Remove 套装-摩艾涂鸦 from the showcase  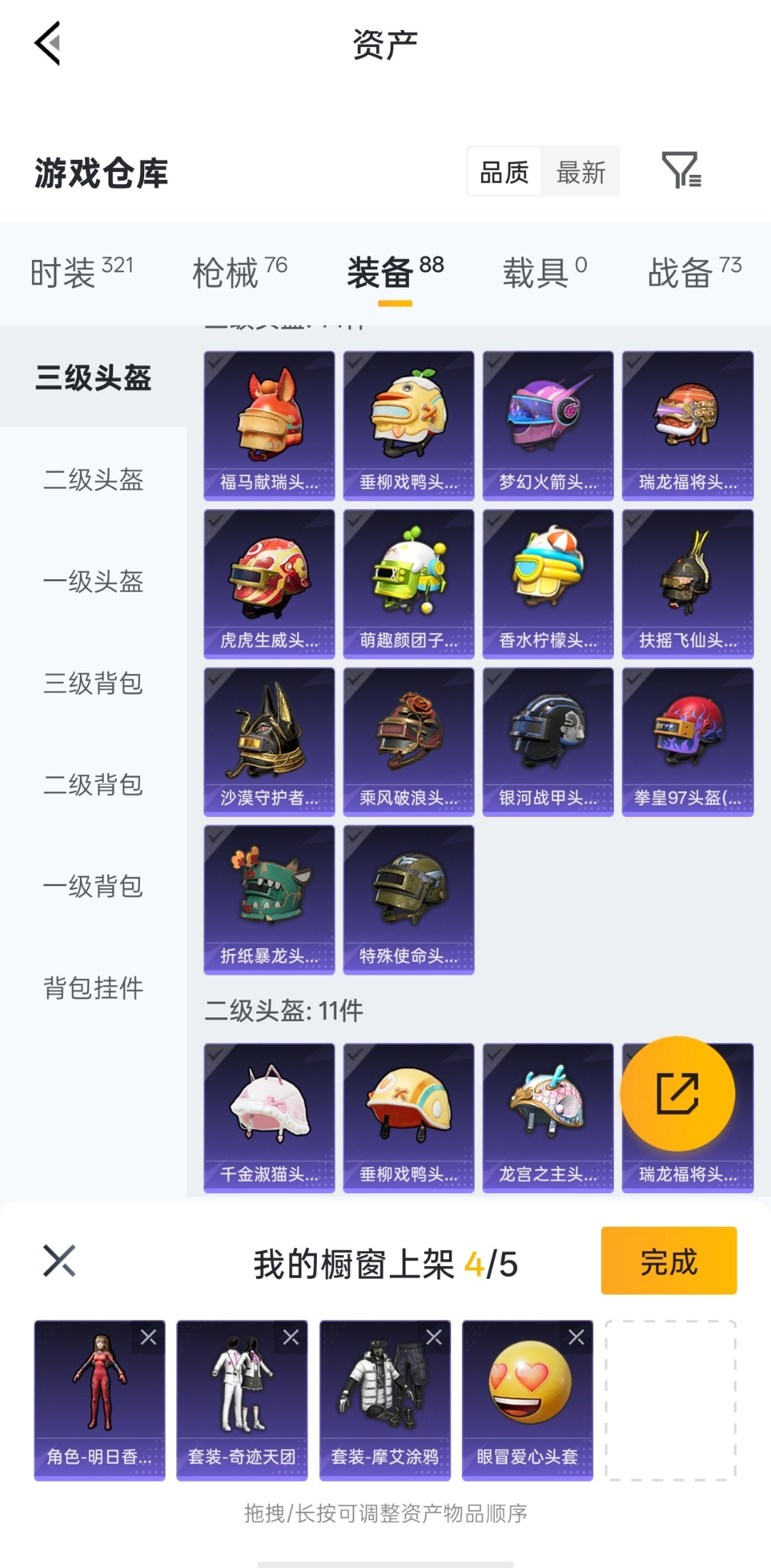[x=433, y=1337]
